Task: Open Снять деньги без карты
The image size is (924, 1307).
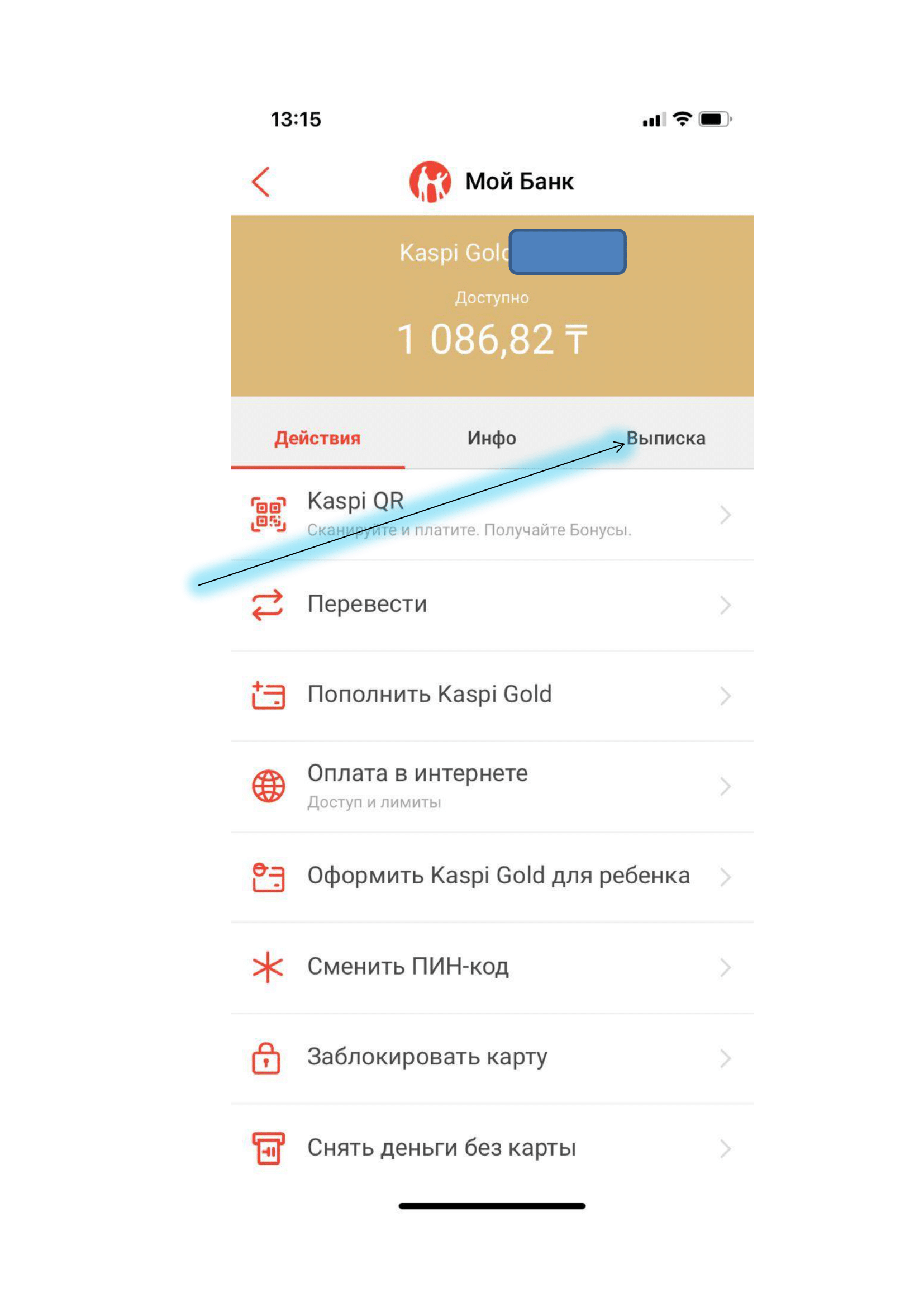Action: pos(492,1148)
